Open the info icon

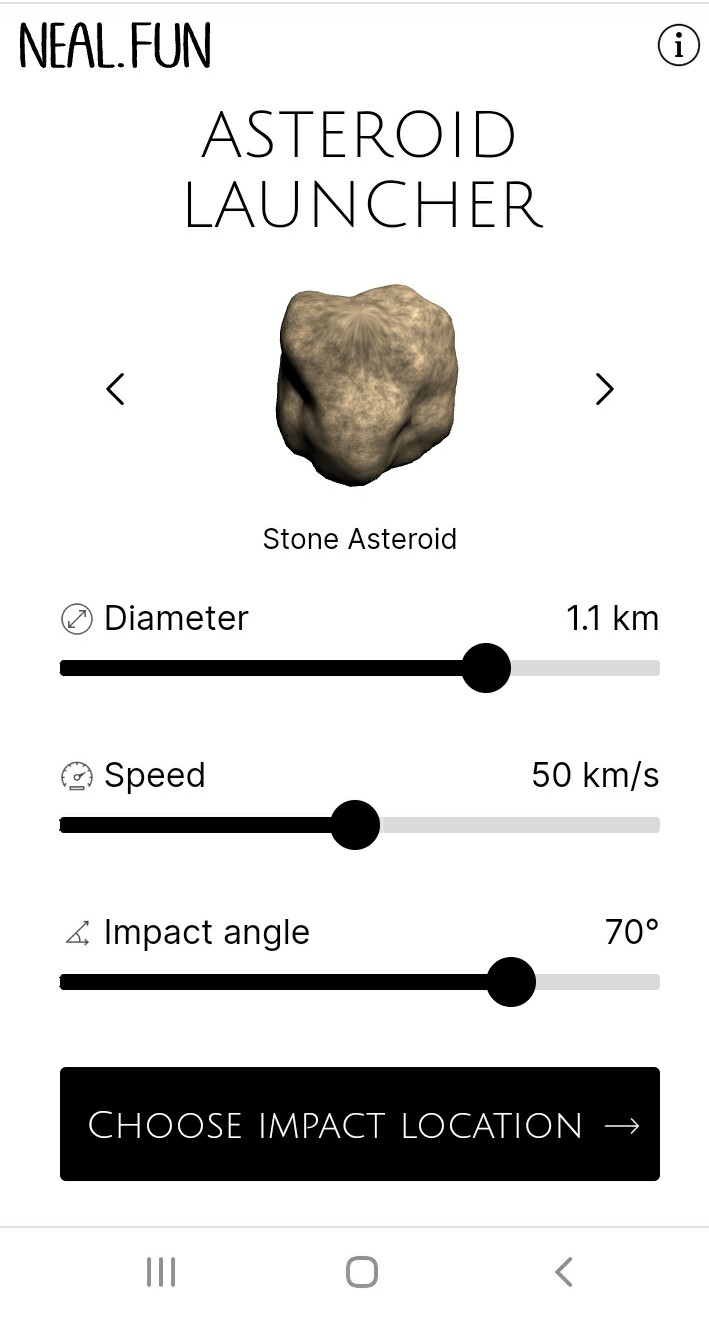point(678,45)
